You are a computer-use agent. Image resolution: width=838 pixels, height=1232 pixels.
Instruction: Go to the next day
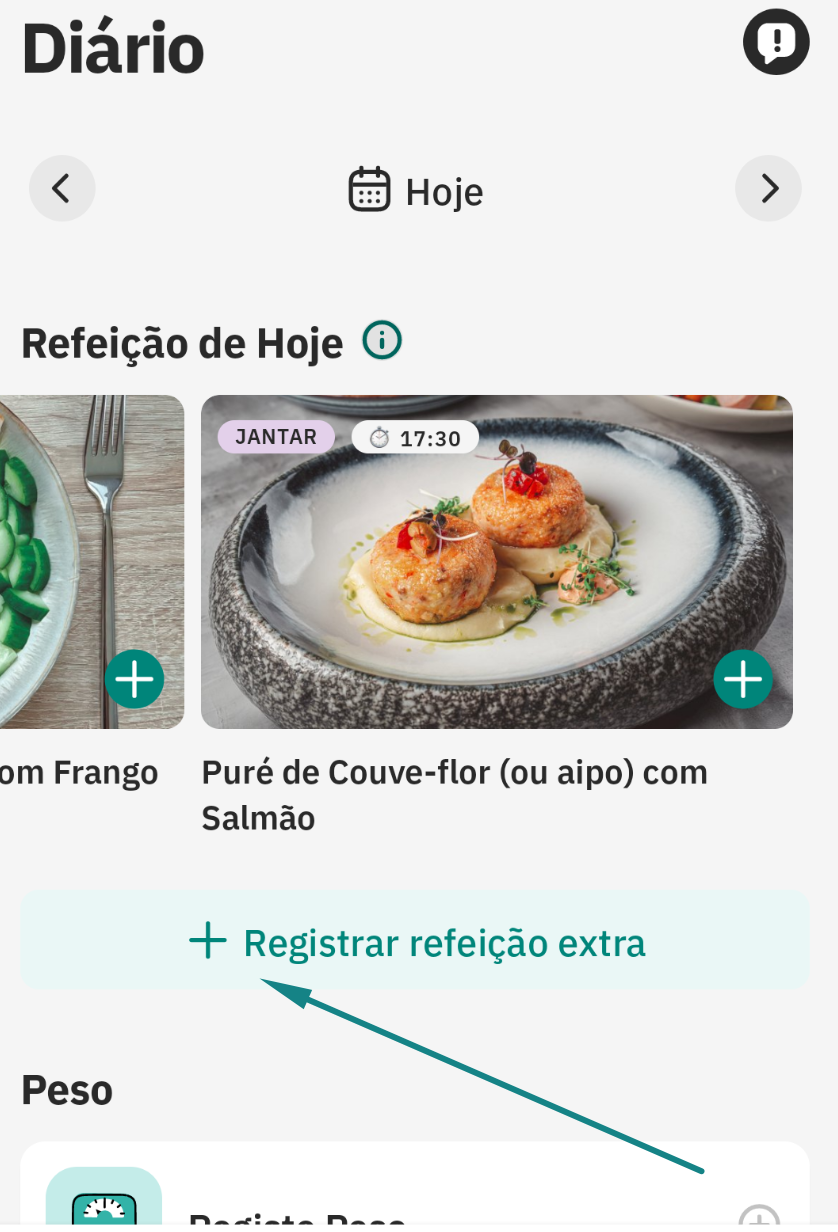point(768,188)
